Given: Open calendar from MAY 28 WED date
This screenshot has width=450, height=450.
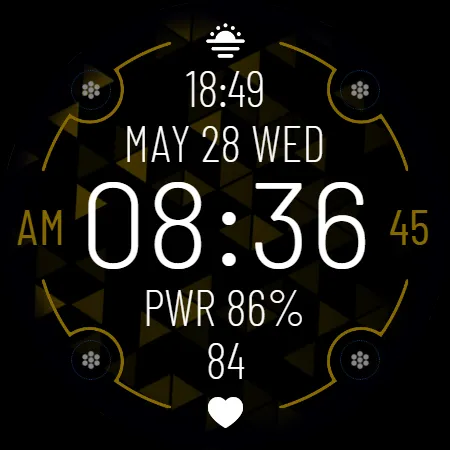Looking at the screenshot, I should 224,145.
